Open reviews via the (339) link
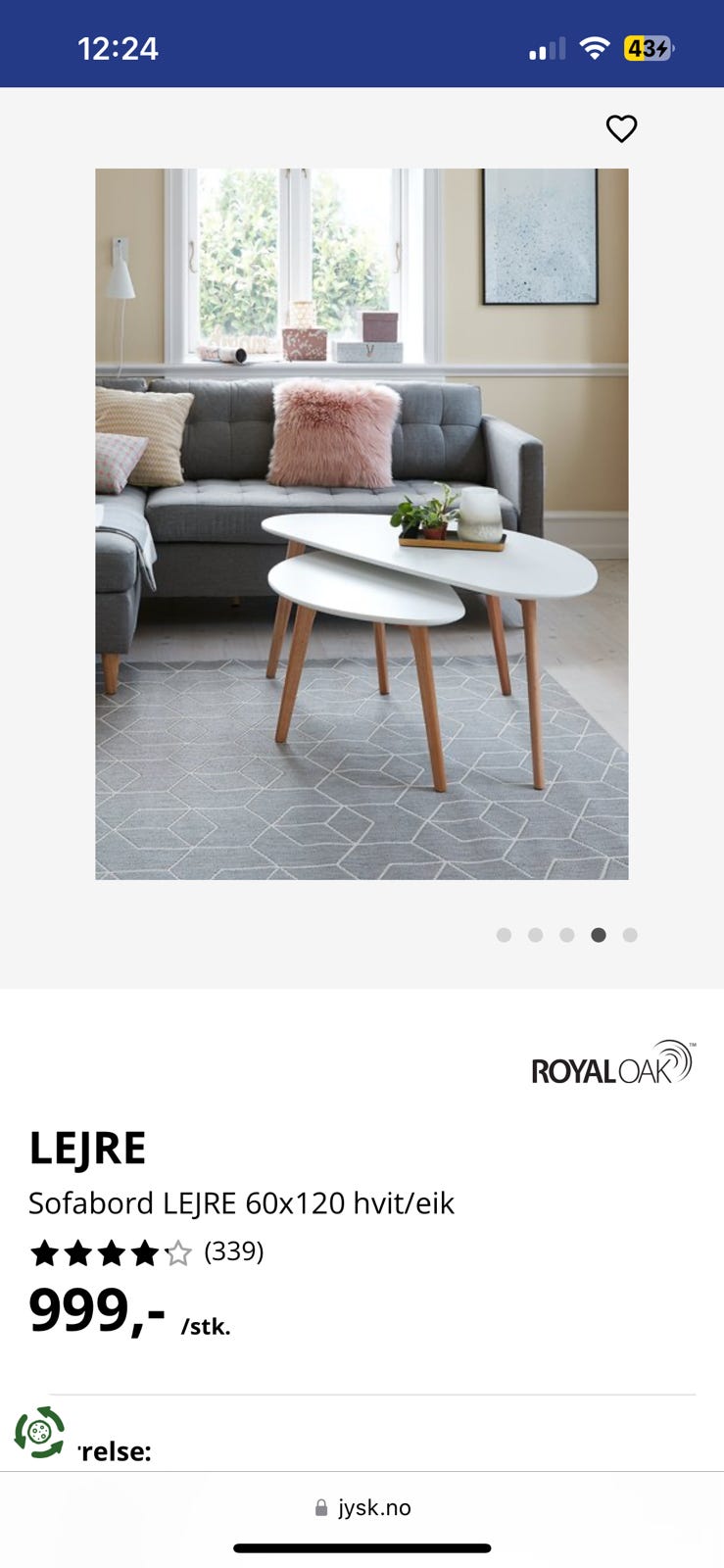The width and height of the screenshot is (724, 1568). click(x=233, y=1251)
